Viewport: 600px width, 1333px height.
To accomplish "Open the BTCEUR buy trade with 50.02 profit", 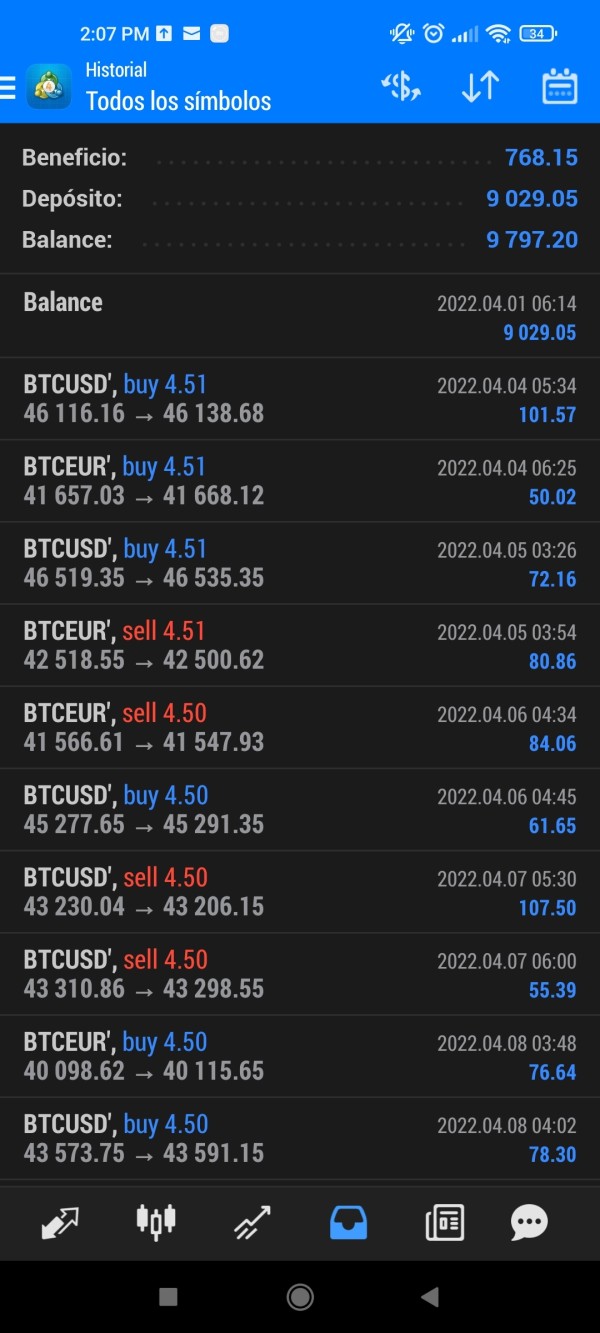I will click(x=300, y=481).
